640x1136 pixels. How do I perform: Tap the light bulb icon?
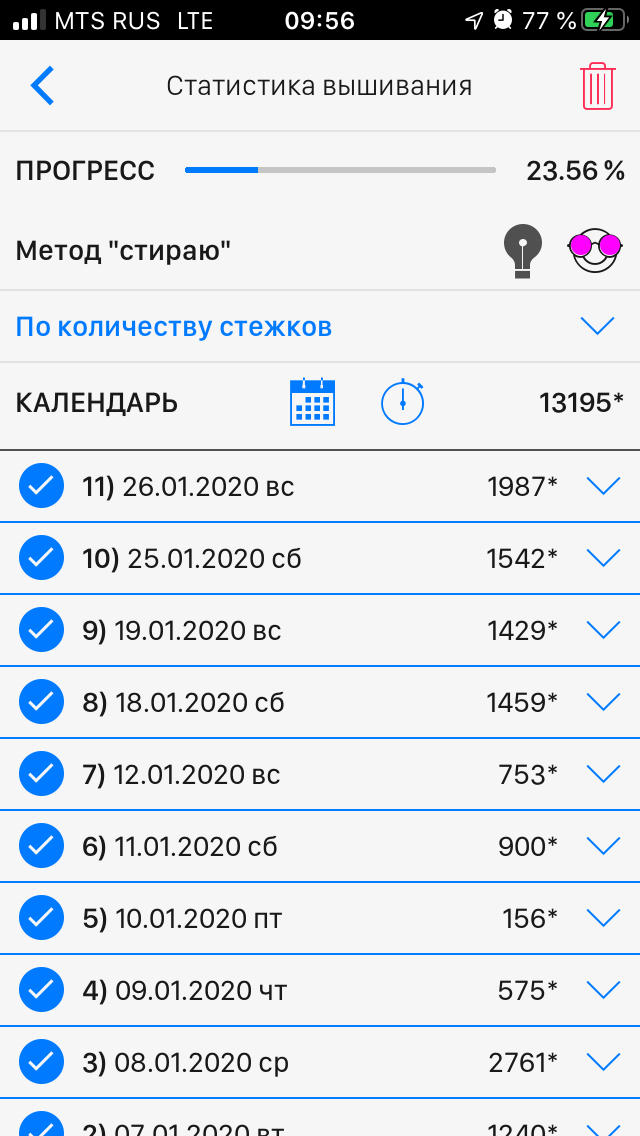tap(523, 250)
